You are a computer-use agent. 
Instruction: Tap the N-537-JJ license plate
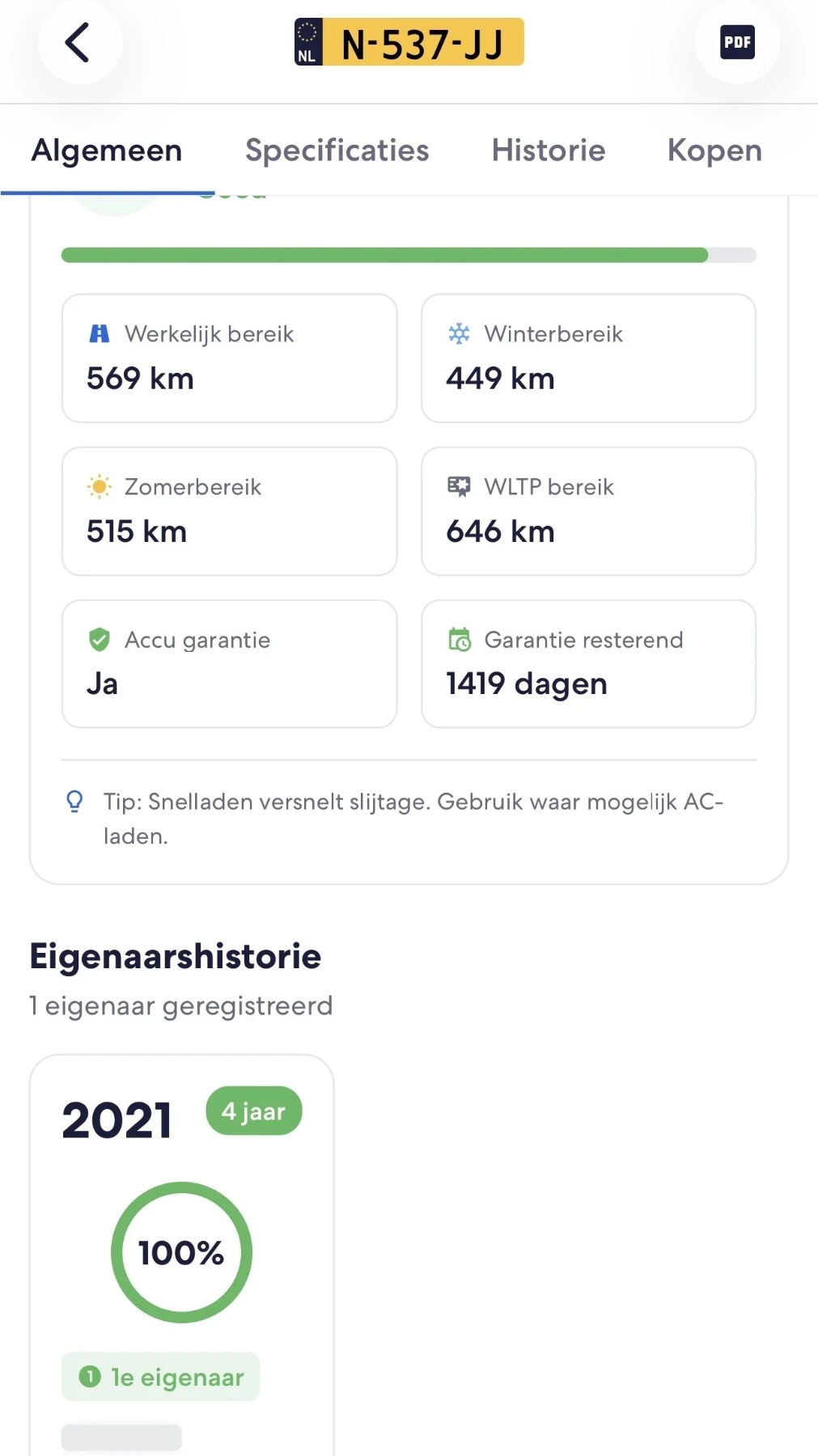(409, 42)
